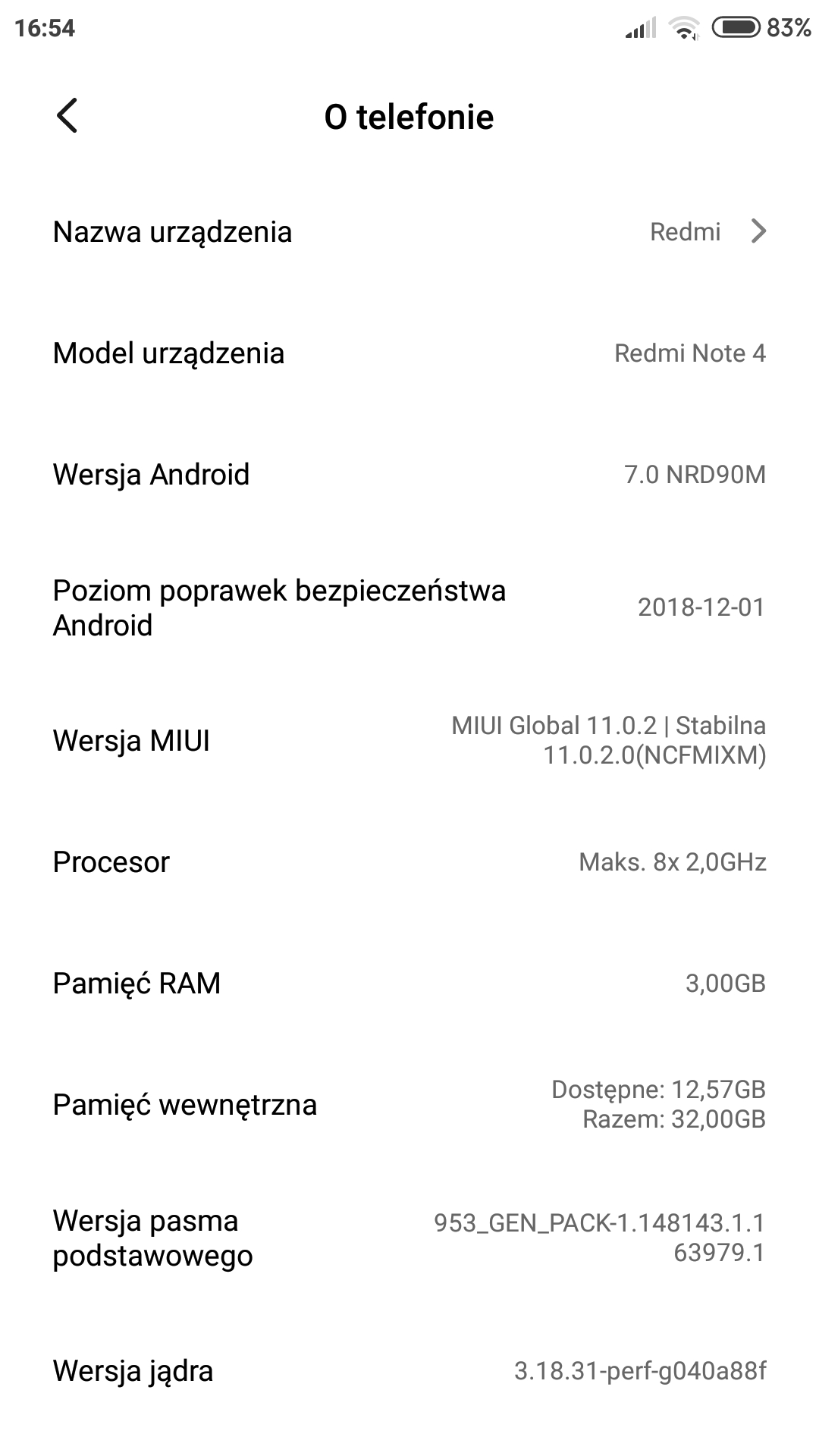Viewport: 819px width, 1456px height.
Task: Open the Nazwa urządzenia setting
Action: [409, 232]
